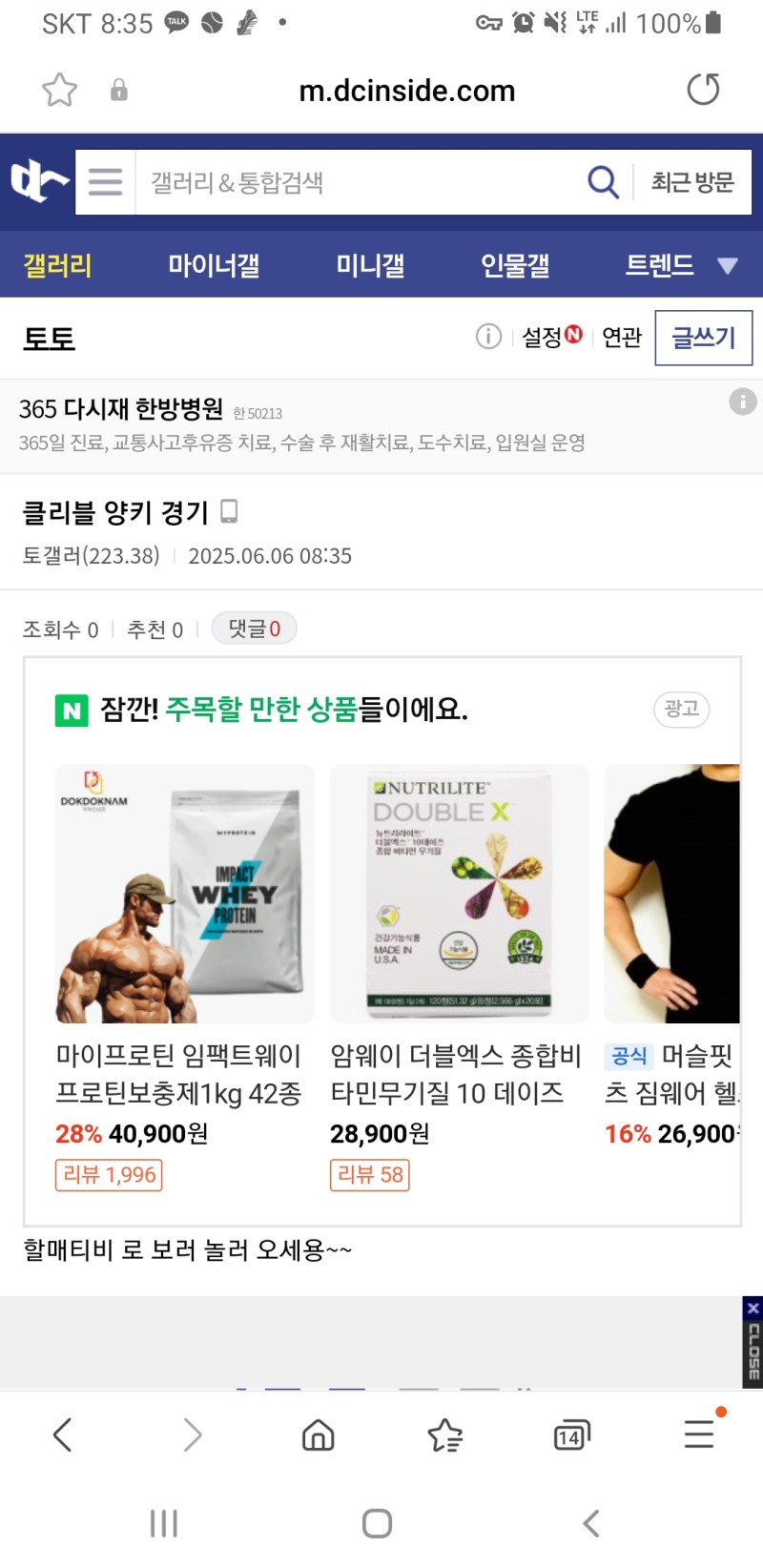This screenshot has height=1568, width=763.
Task: Dismiss the banner with the CLOSE button
Action: click(753, 1342)
